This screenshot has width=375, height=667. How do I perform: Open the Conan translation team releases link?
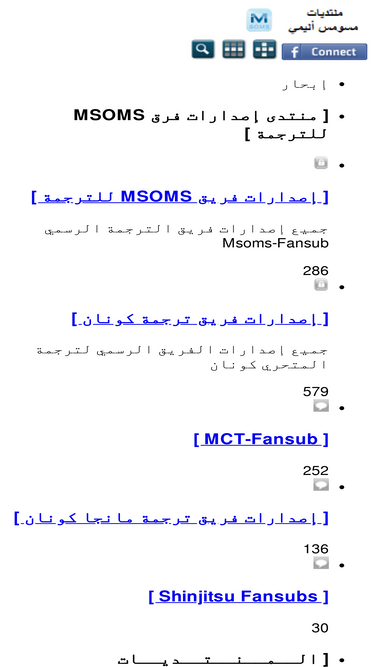click(200, 319)
